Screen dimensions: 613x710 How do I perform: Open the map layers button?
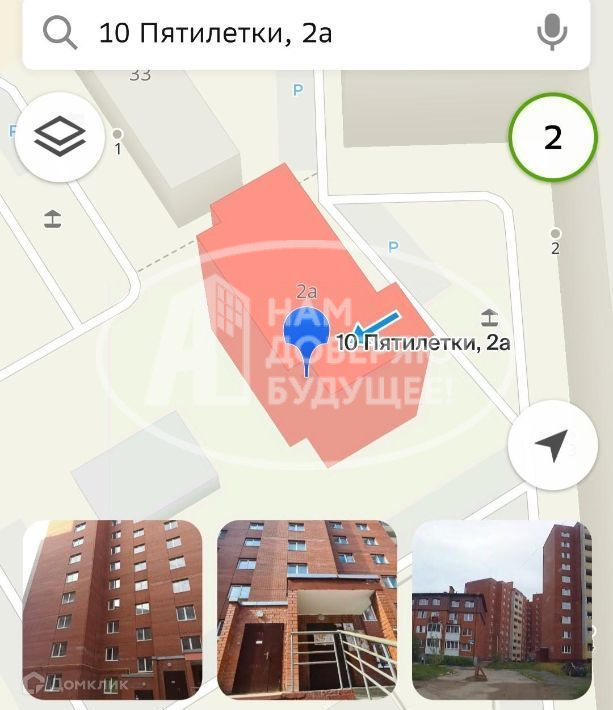60,136
